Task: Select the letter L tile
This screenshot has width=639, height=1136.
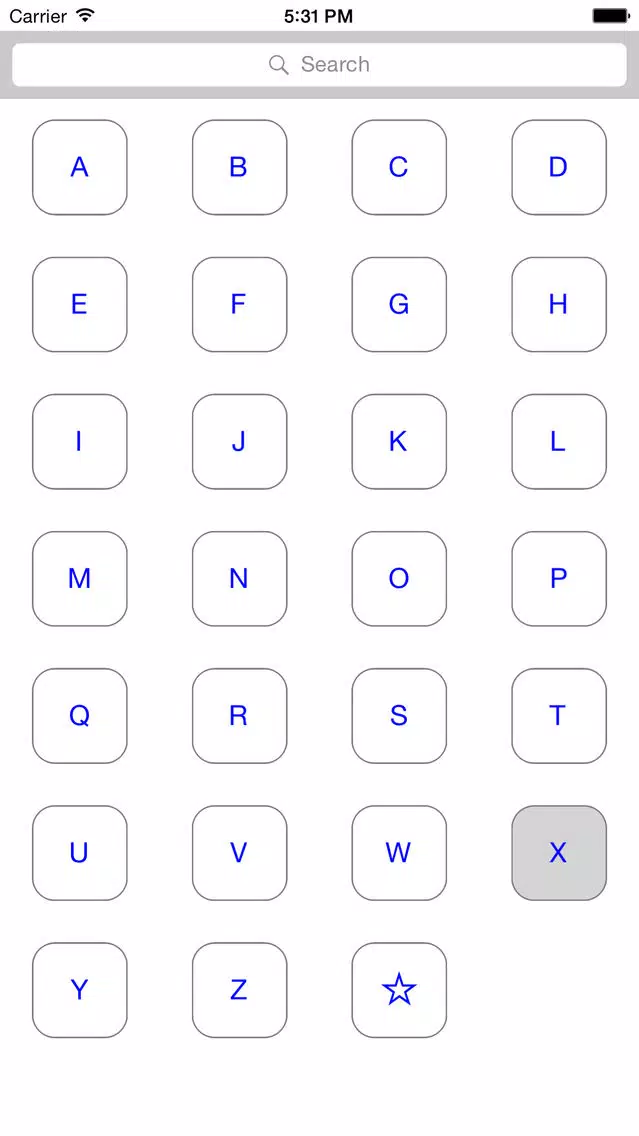Action: (x=559, y=441)
